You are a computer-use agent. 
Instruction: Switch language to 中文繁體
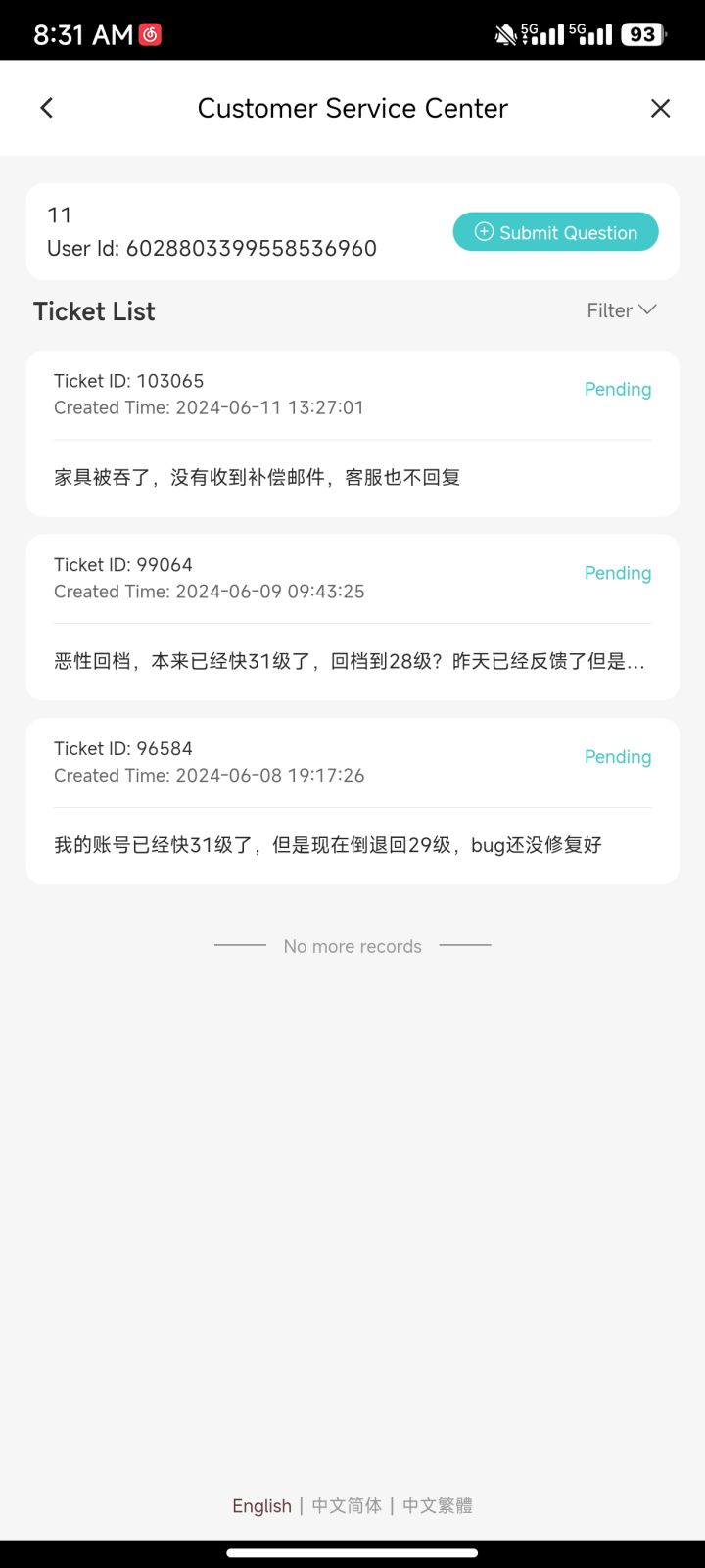coord(437,1505)
